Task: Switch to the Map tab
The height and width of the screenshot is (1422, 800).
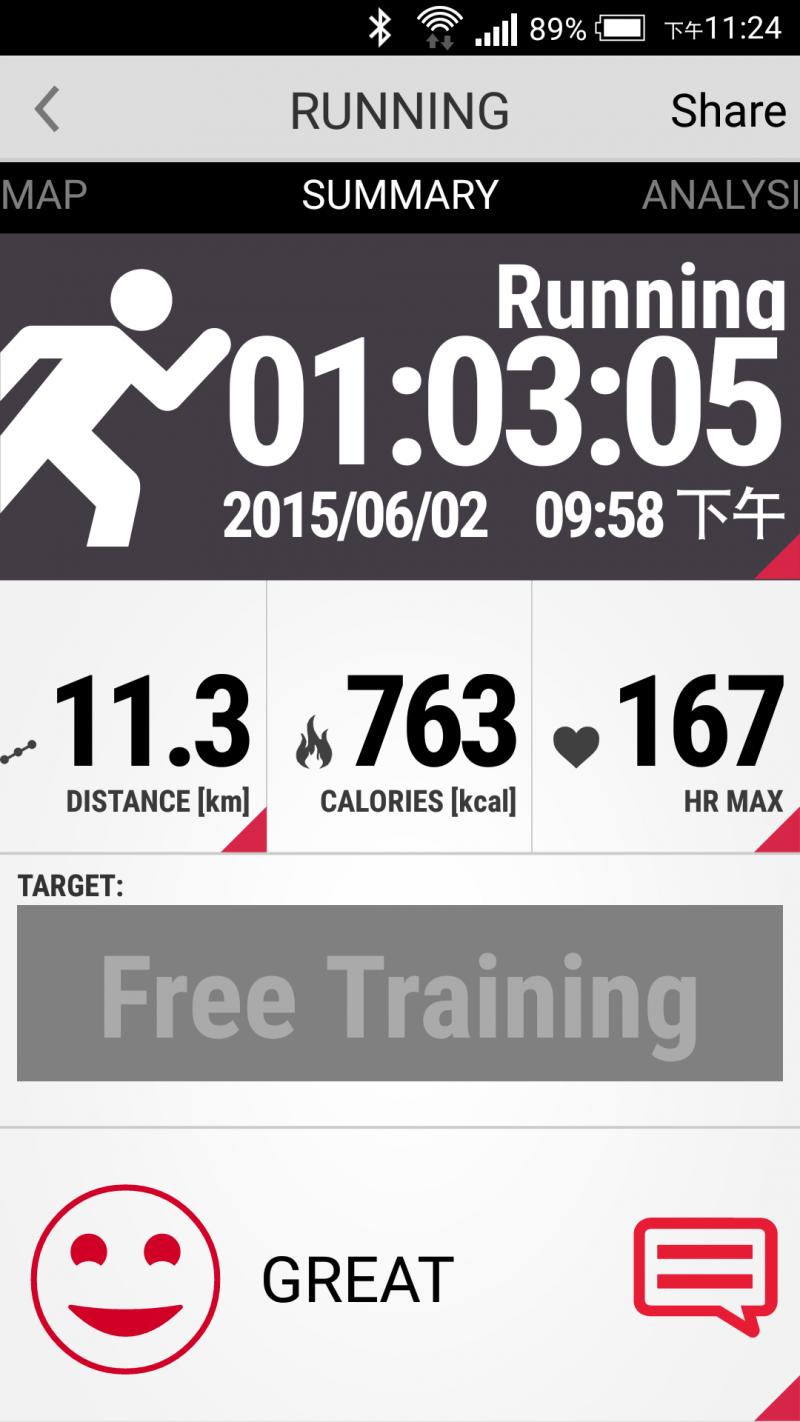Action: tap(43, 195)
